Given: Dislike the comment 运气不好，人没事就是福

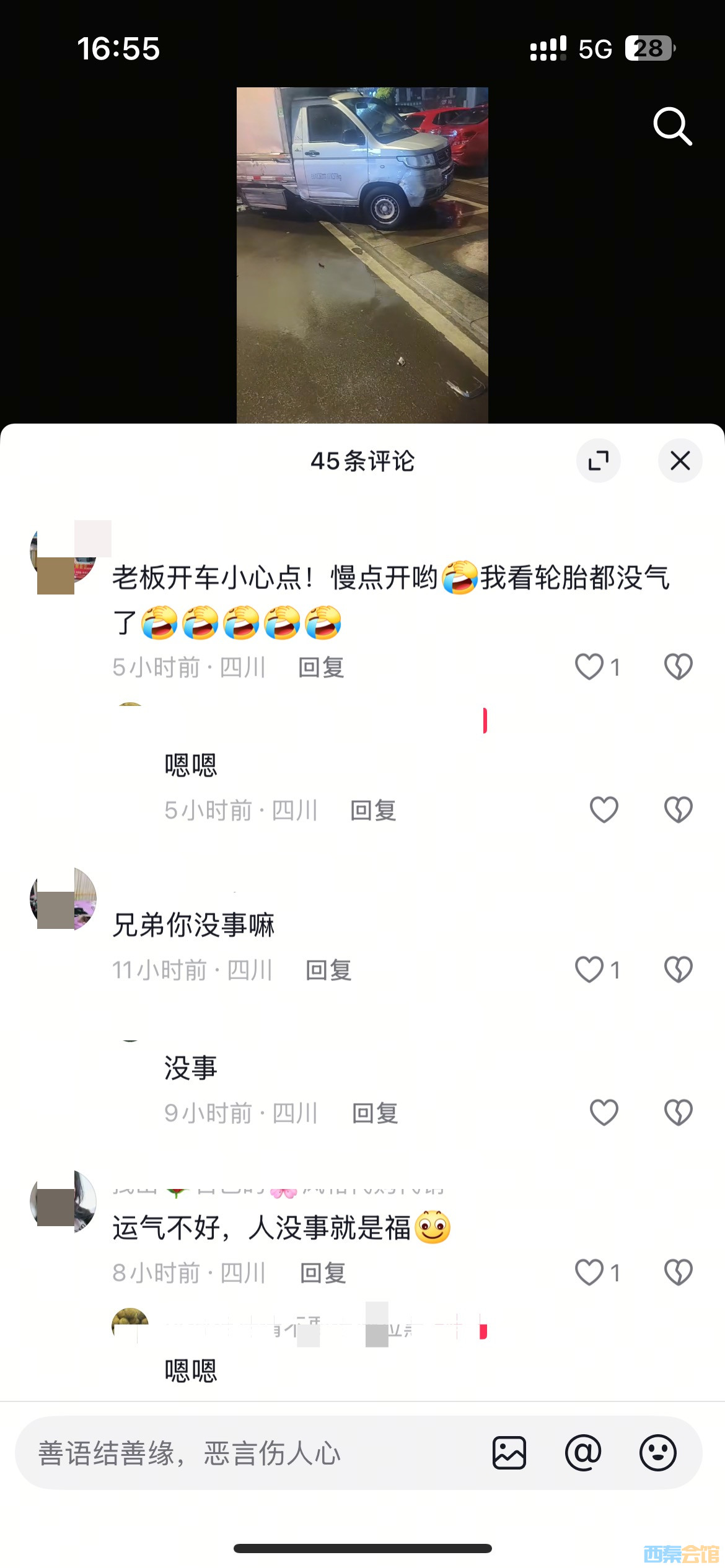Looking at the screenshot, I should [x=678, y=1273].
